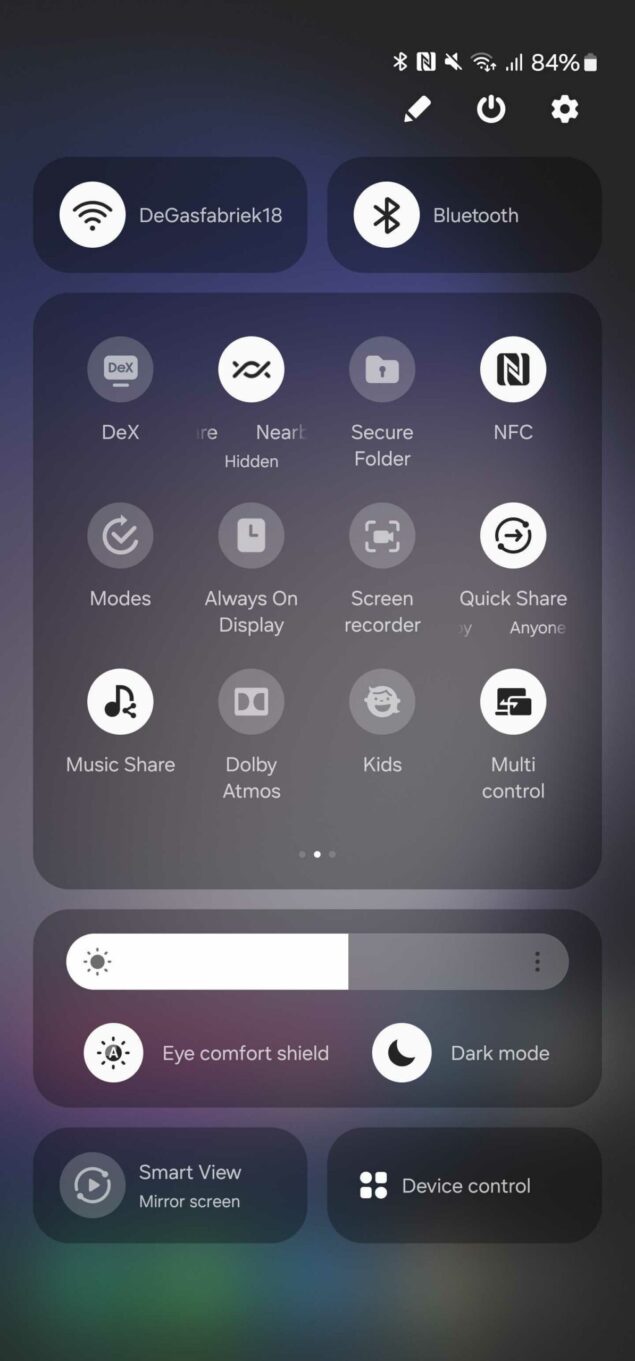Open settings via the gear icon
Image resolution: width=635 pixels, height=1361 pixels.
[565, 109]
